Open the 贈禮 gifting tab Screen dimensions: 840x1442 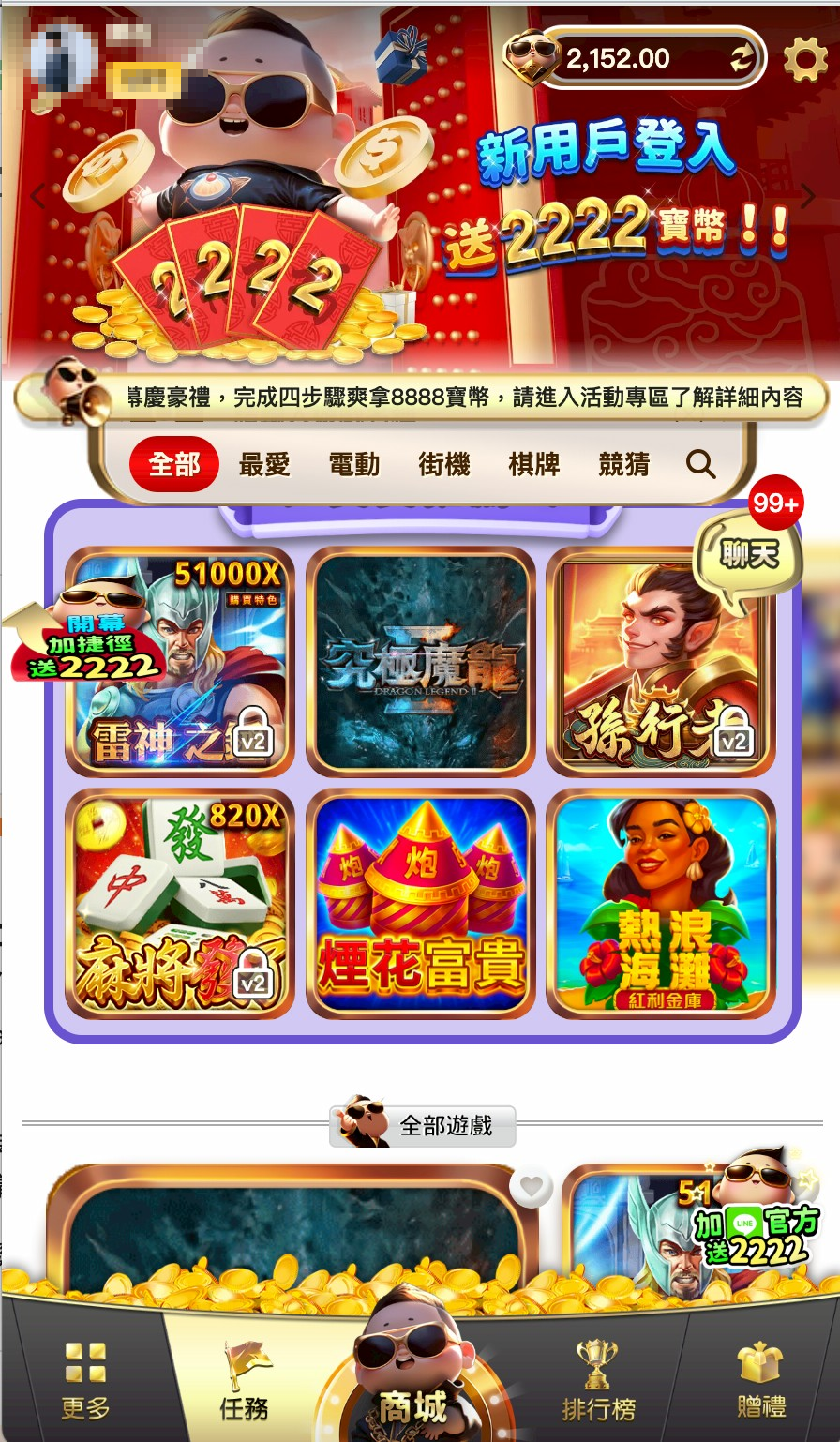pos(760,1380)
